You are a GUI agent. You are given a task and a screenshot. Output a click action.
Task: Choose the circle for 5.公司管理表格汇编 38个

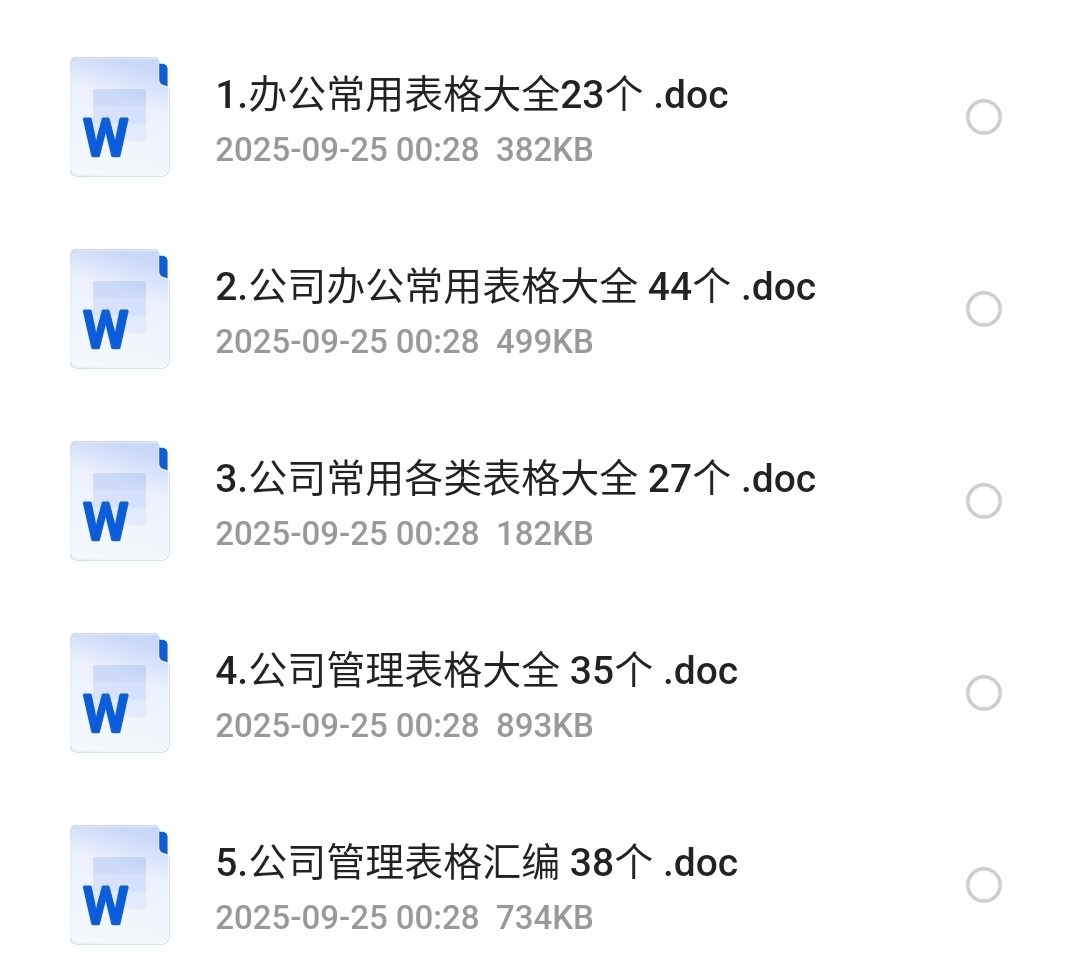pos(984,885)
